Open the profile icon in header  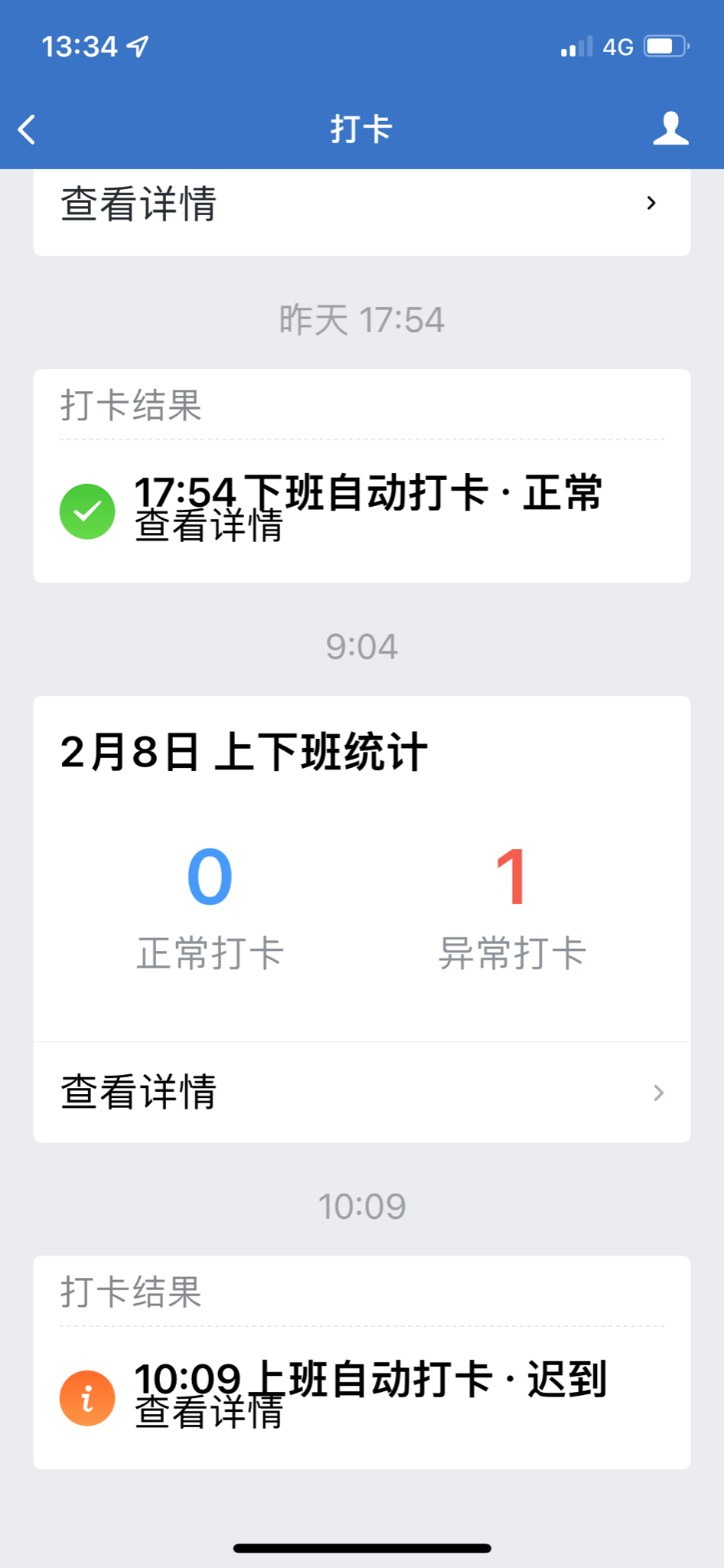click(670, 128)
